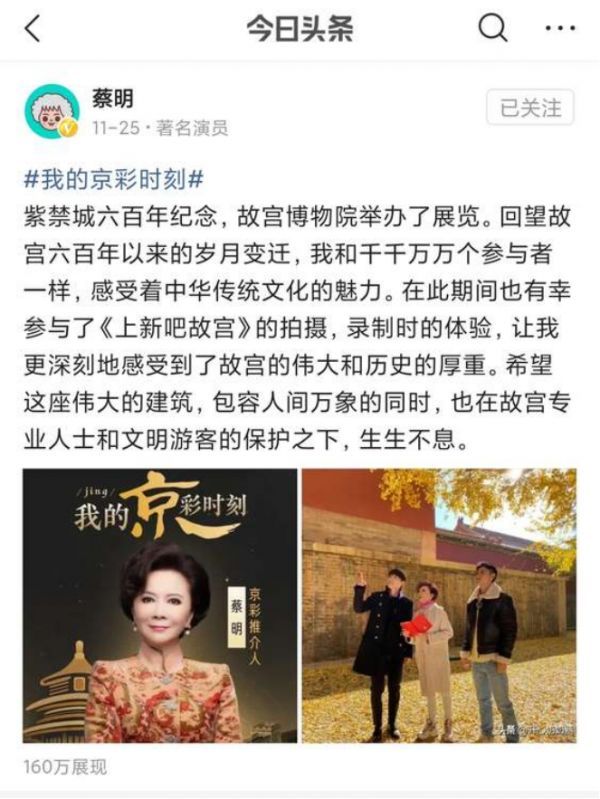View the 我的京彩时刻 poster image
600x799 pixels.
pos(161,606)
